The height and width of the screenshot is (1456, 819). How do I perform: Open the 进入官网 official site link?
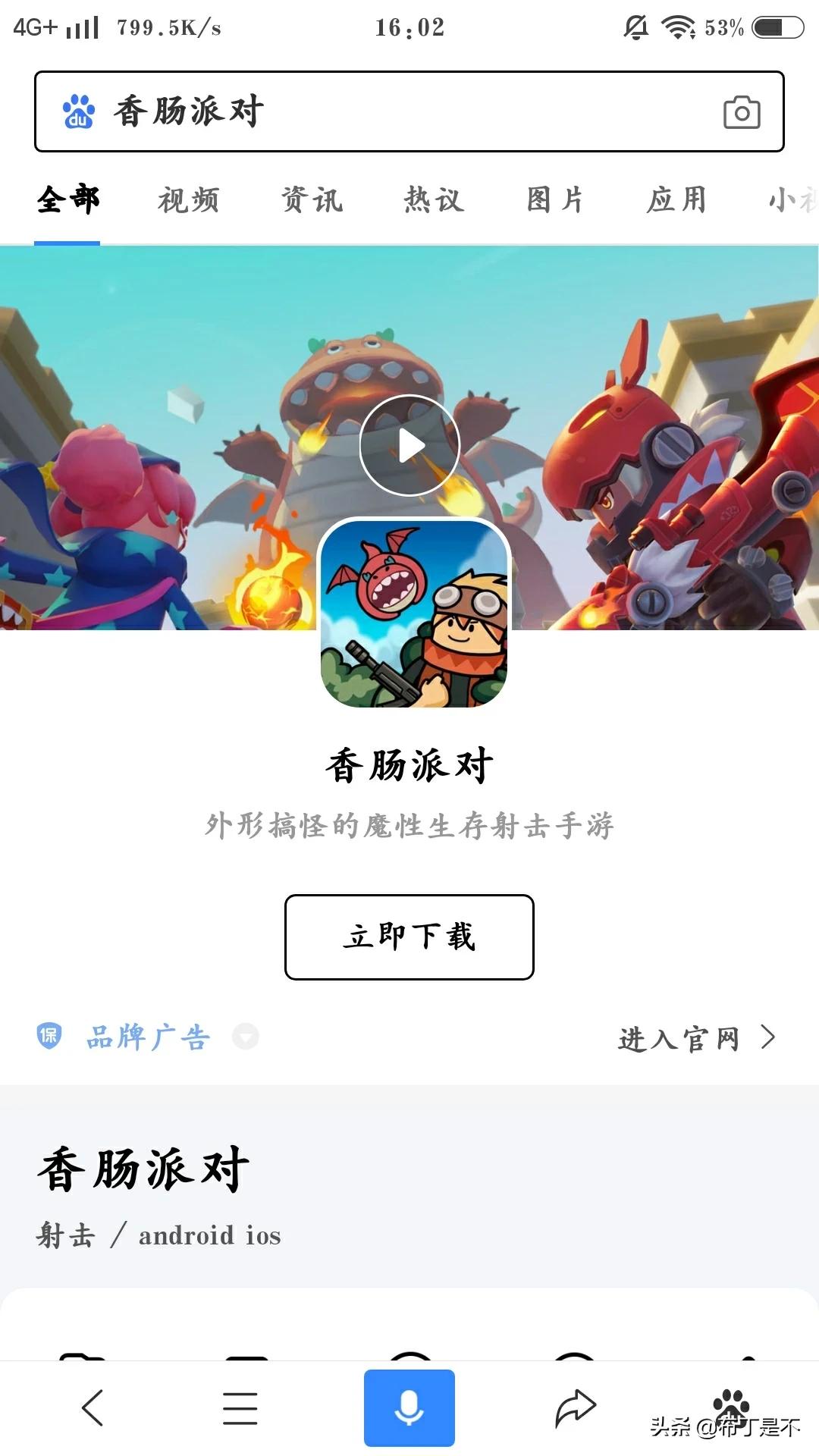(x=696, y=1037)
